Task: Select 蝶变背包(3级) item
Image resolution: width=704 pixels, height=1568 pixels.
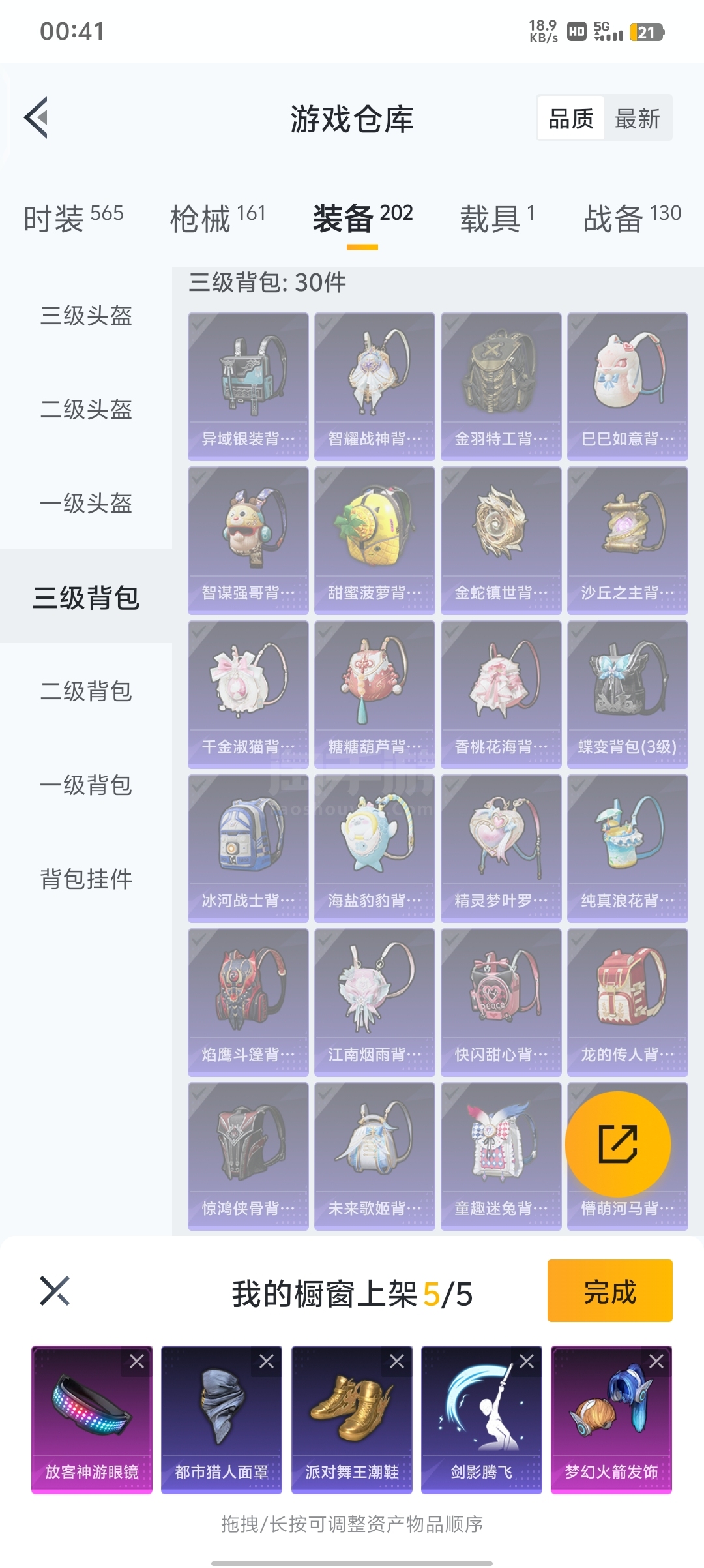Action: point(628,694)
